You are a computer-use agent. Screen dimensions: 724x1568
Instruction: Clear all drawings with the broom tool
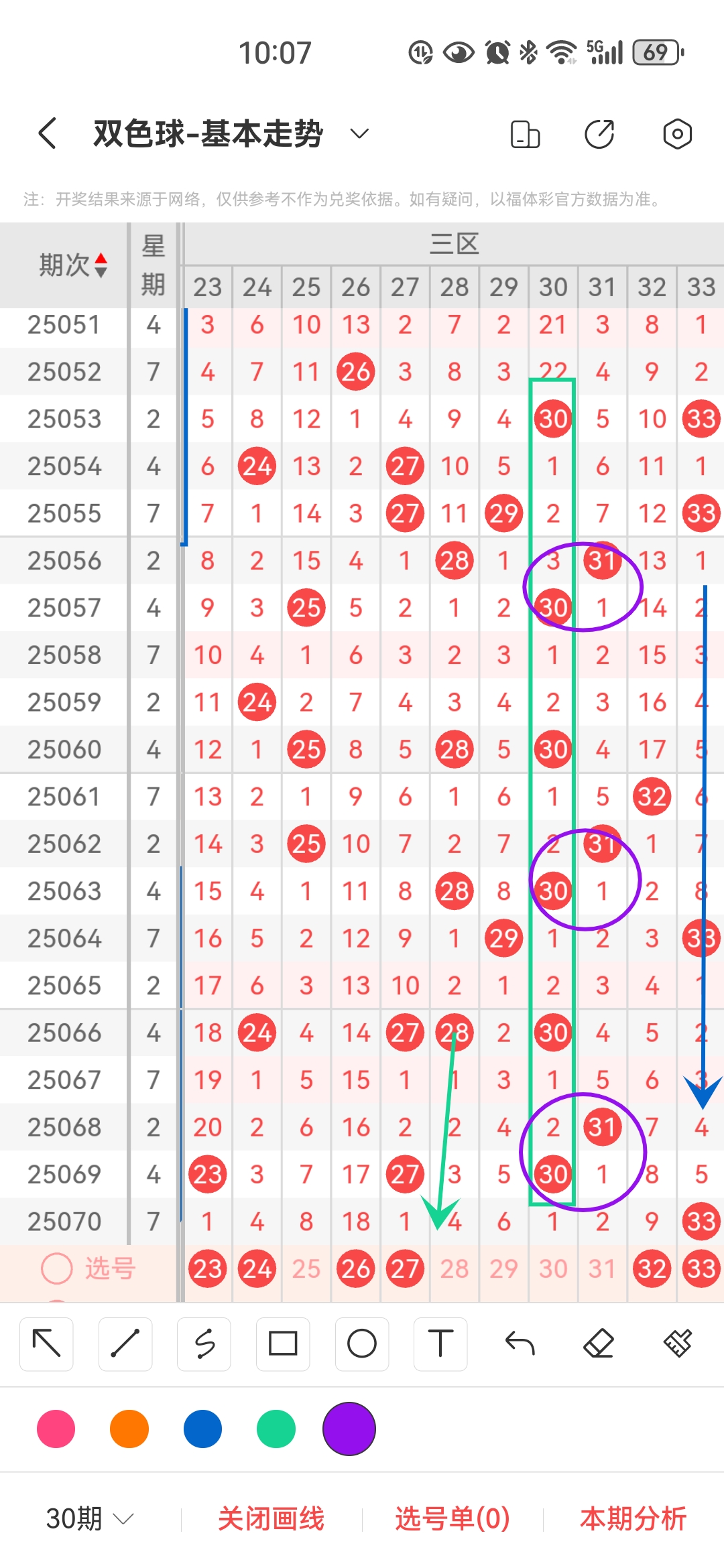(677, 1344)
